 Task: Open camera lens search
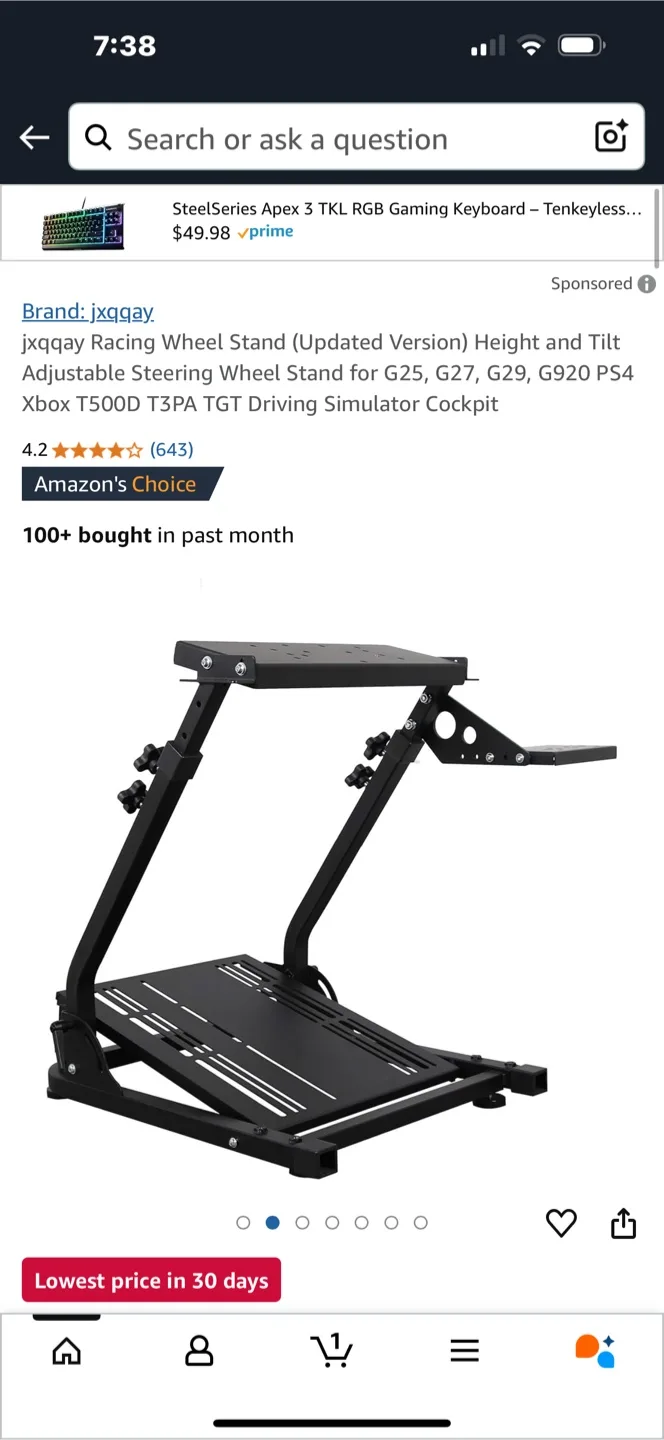[610, 137]
